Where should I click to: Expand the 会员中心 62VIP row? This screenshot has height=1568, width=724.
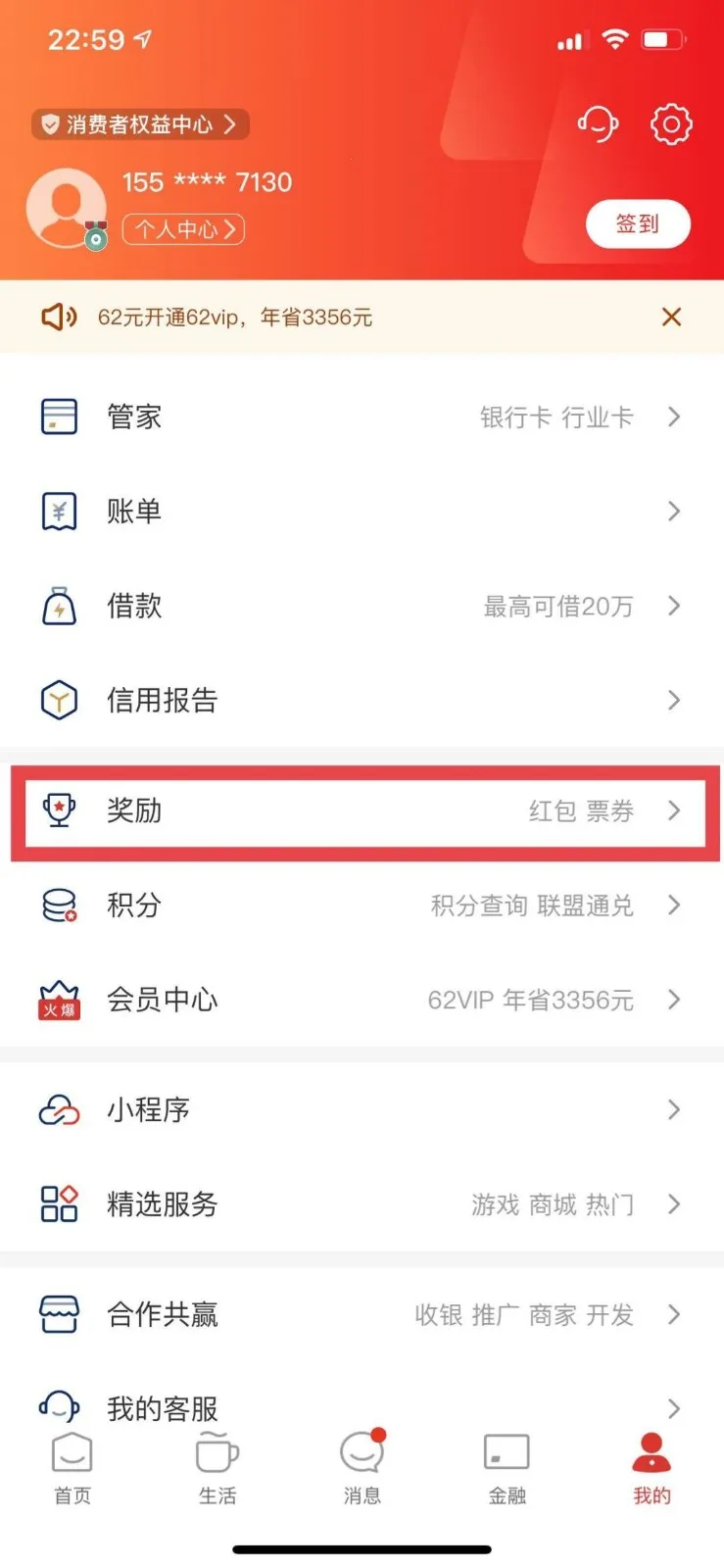coord(362,1000)
